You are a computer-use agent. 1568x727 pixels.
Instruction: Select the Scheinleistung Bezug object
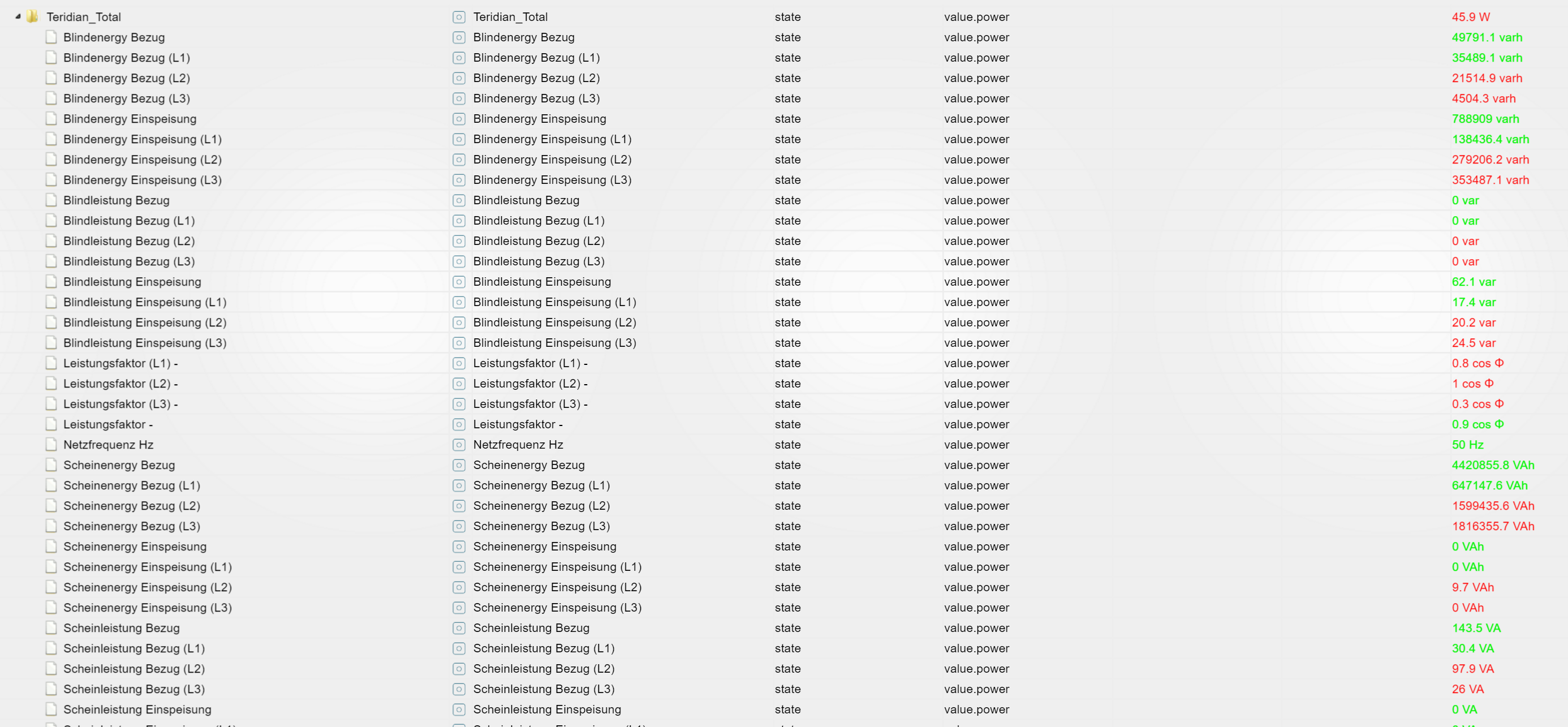121,628
